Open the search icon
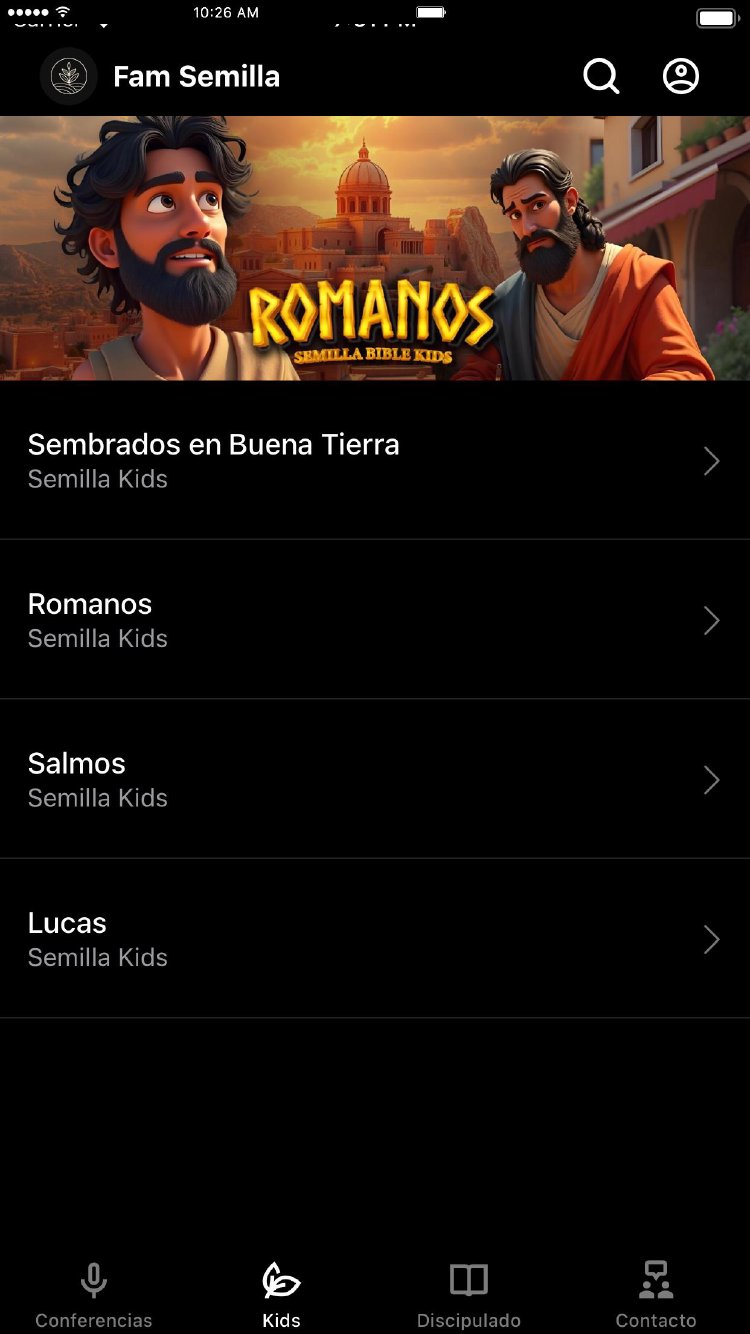This screenshot has height=1334, width=750. [x=601, y=76]
